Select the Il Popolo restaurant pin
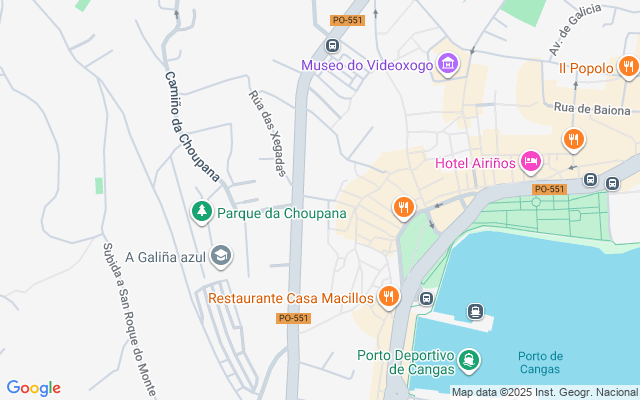Viewport: 640px width, 400px height. tap(628, 68)
